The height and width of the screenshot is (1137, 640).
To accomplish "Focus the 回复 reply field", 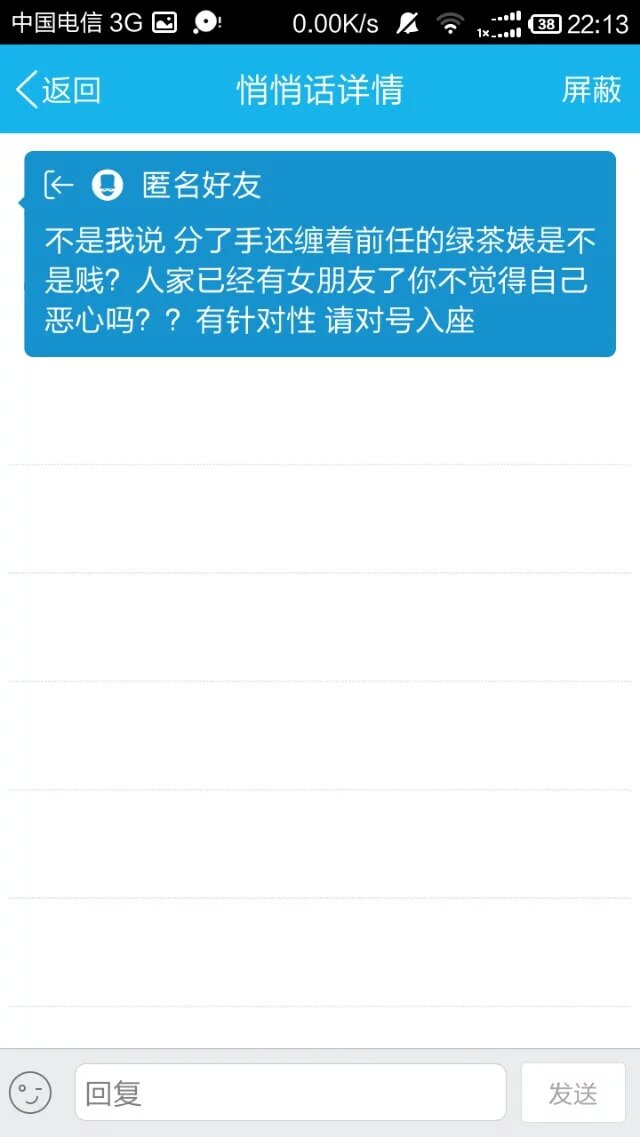I will tap(290, 1092).
